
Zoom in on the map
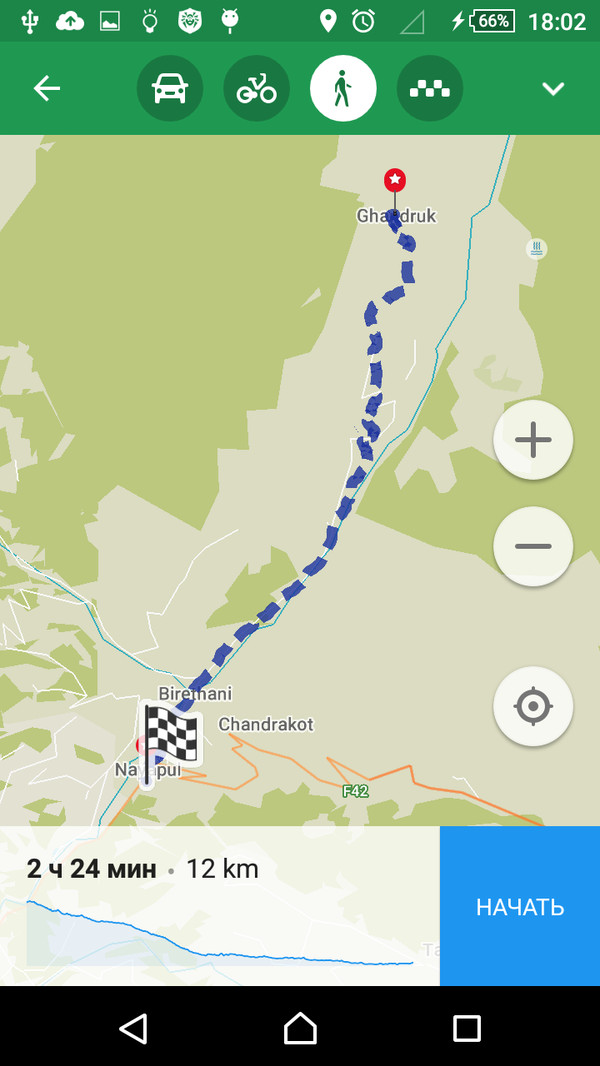pos(533,440)
